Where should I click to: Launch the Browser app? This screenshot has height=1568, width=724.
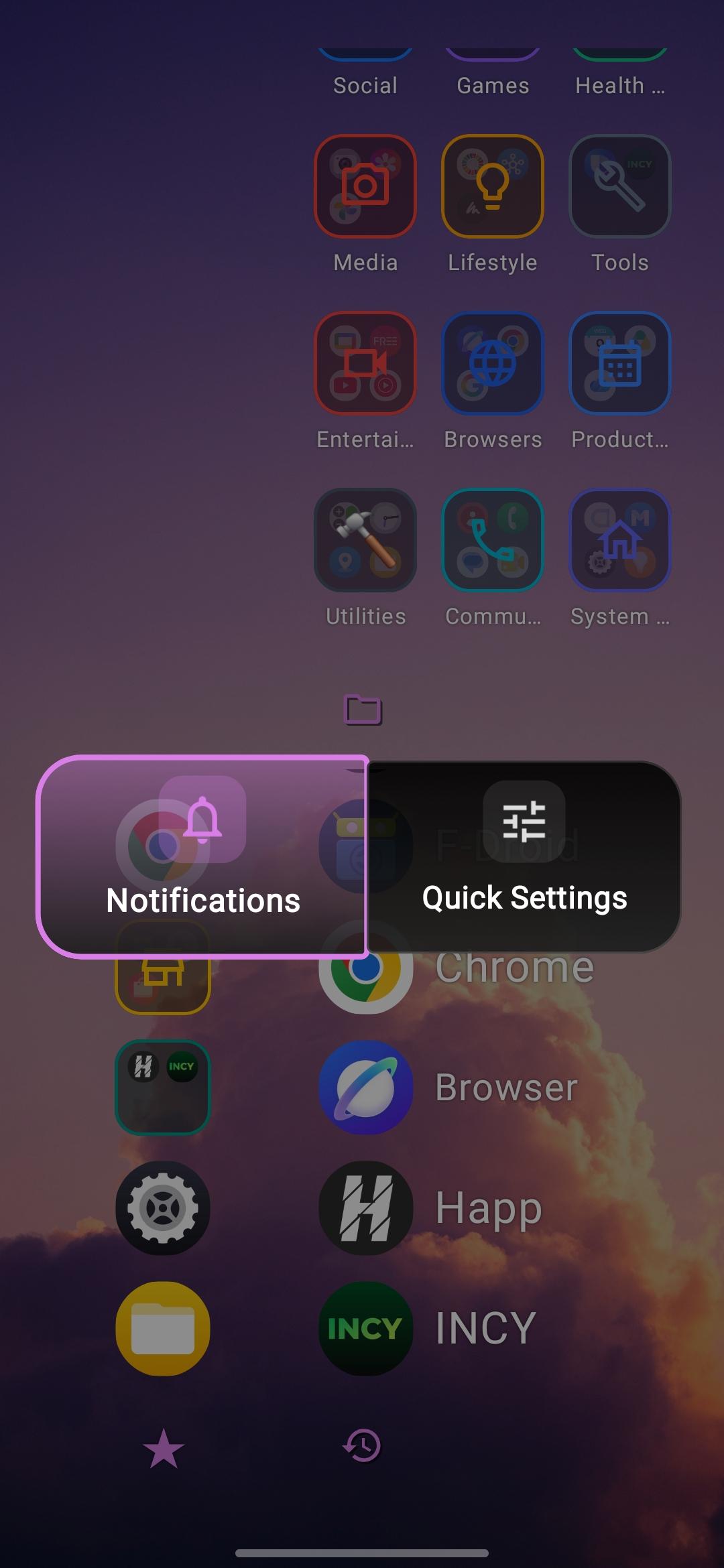click(x=449, y=1088)
